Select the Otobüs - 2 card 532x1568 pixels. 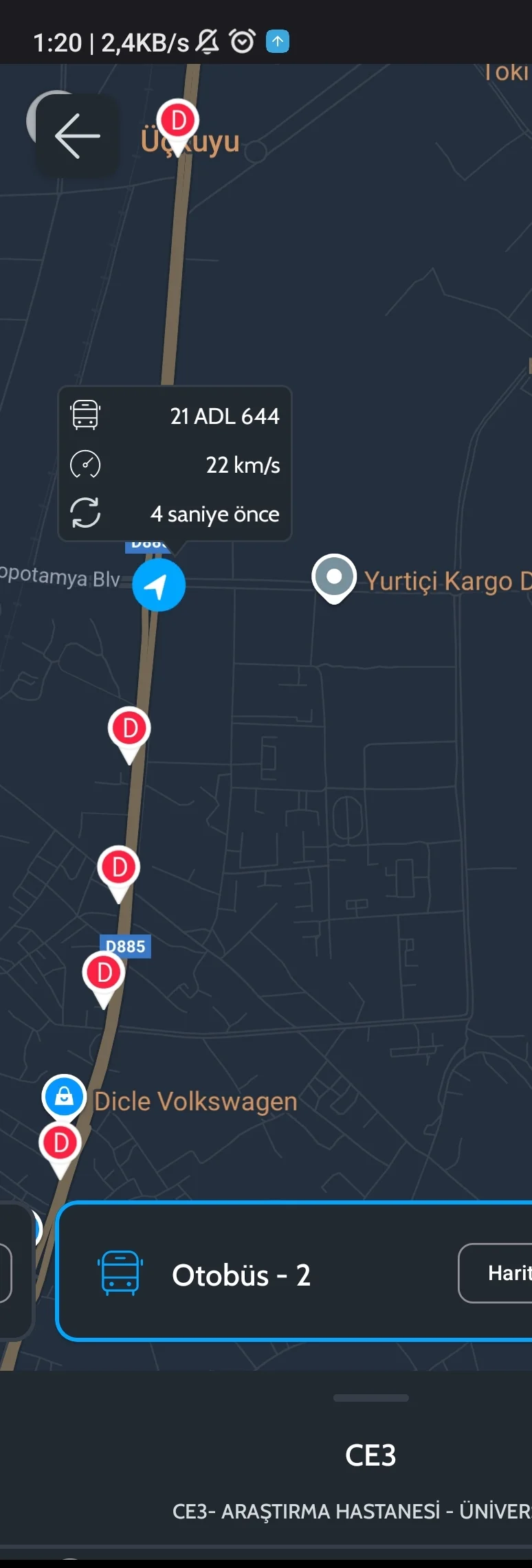pos(275,1275)
